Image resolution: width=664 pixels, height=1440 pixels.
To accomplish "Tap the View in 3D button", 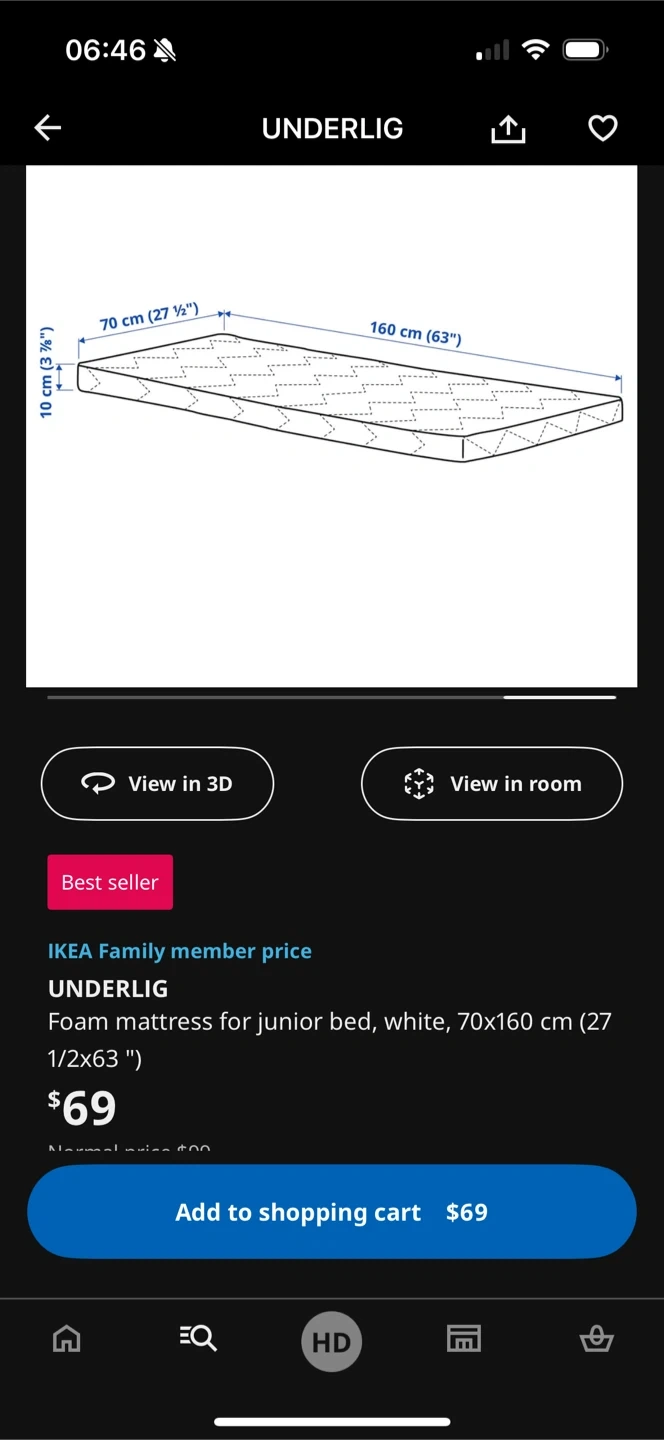I will tap(157, 784).
